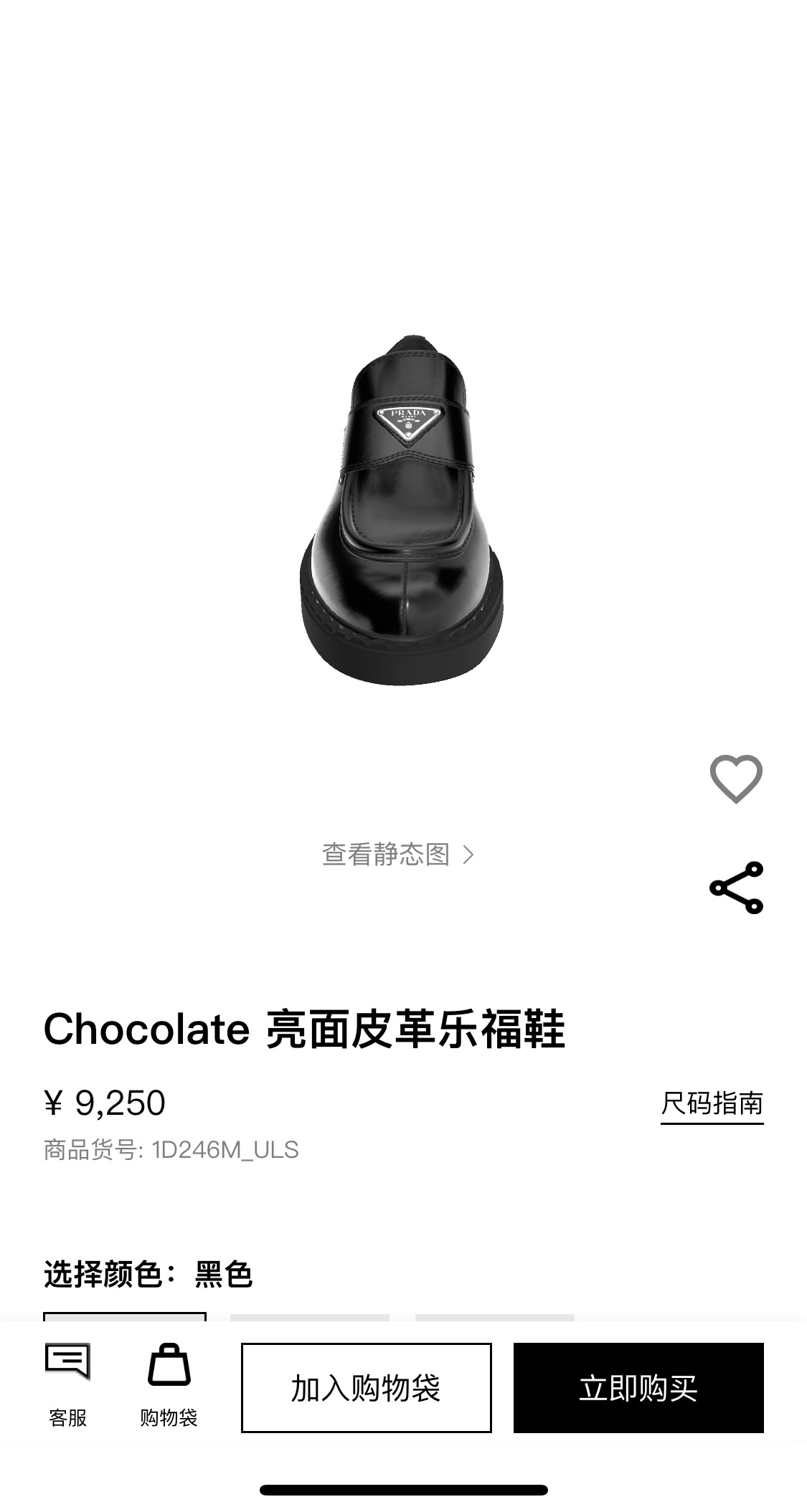Viewport: 807px width, 1512px height.
Task: Contact 客服 customer service
Action: pos(67,1386)
